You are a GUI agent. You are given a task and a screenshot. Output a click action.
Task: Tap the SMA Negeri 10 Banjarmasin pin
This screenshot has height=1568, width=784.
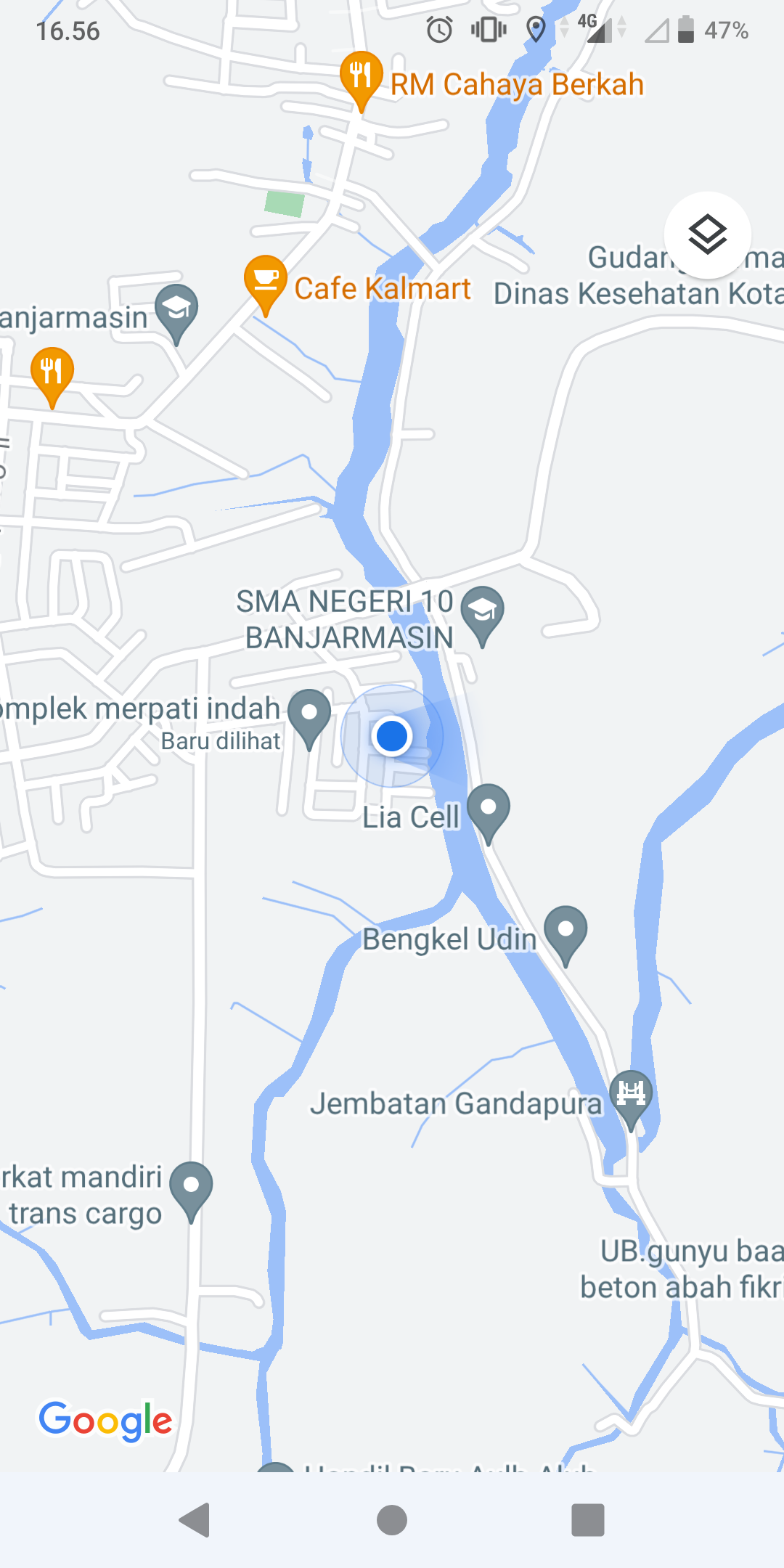[x=483, y=611]
